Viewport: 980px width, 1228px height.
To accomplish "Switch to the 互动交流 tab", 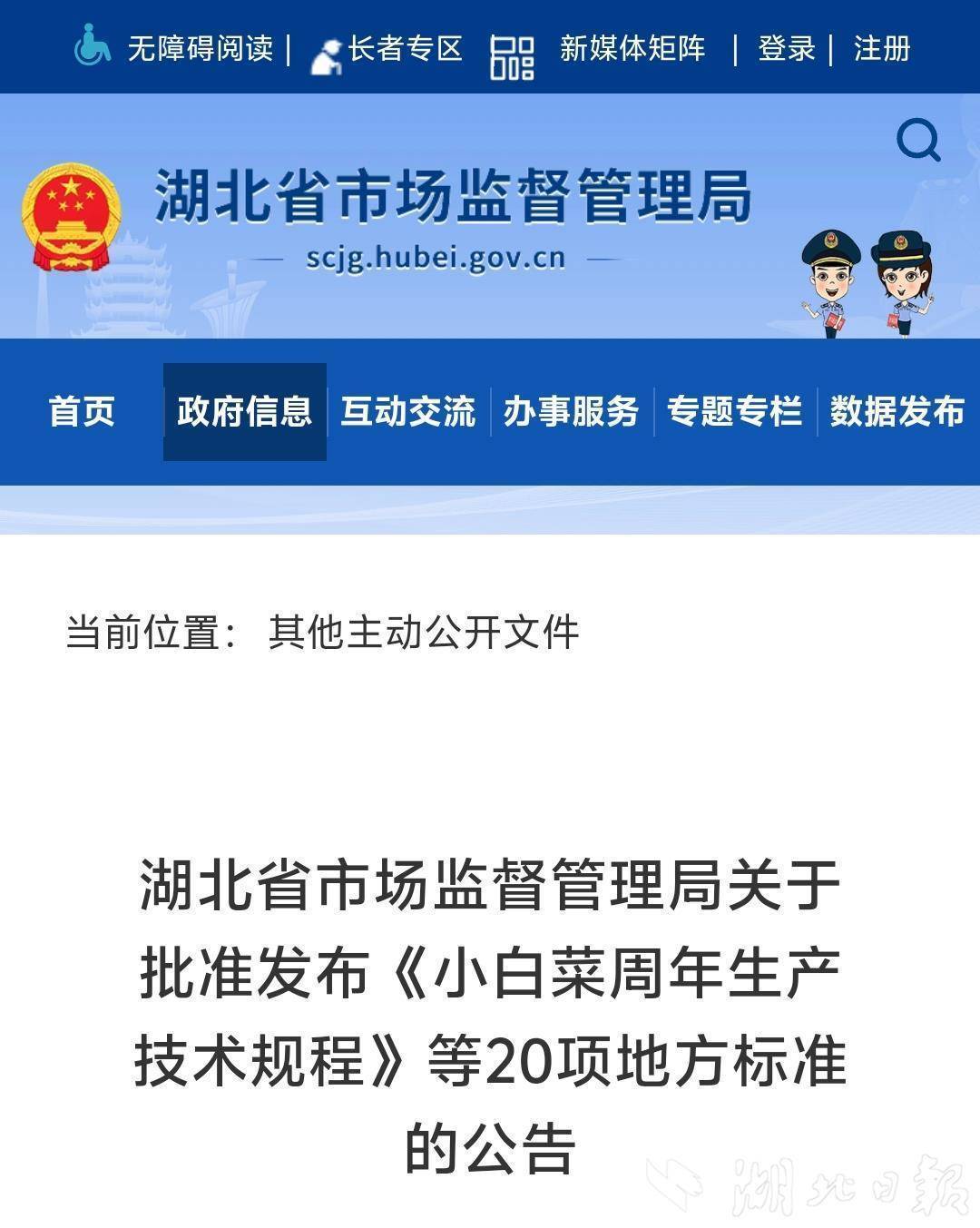I will [407, 411].
